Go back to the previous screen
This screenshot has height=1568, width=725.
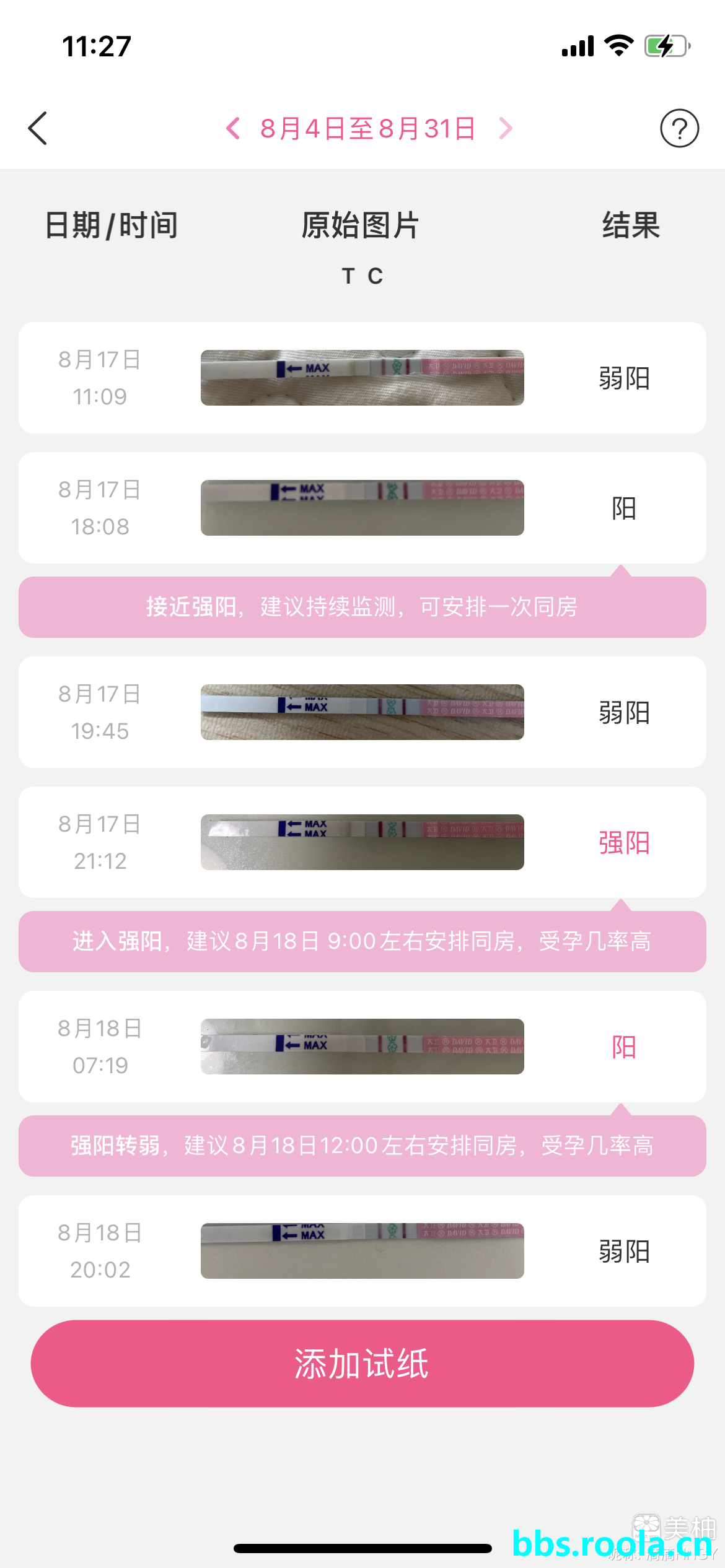[x=38, y=128]
